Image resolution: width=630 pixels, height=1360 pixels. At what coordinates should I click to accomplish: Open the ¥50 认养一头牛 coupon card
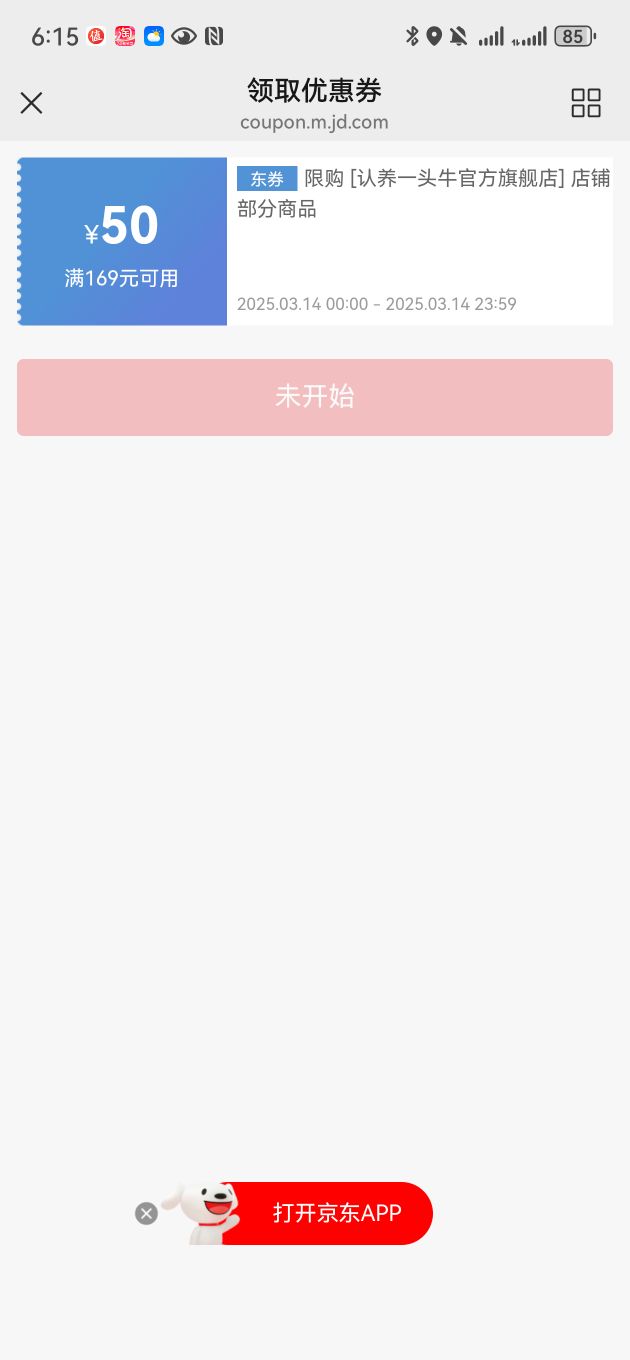pos(315,241)
